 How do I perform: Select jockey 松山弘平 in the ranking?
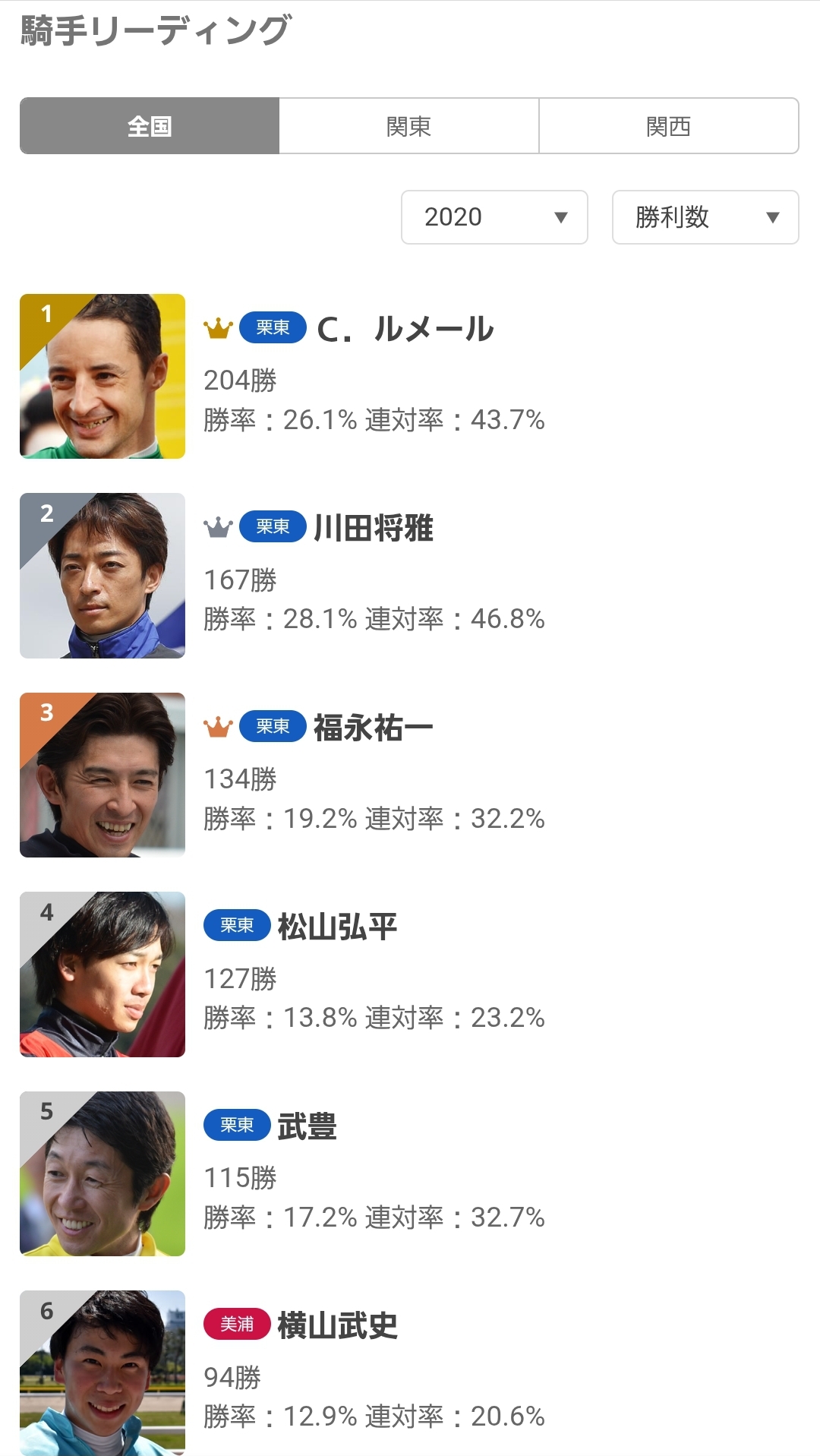[x=338, y=927]
